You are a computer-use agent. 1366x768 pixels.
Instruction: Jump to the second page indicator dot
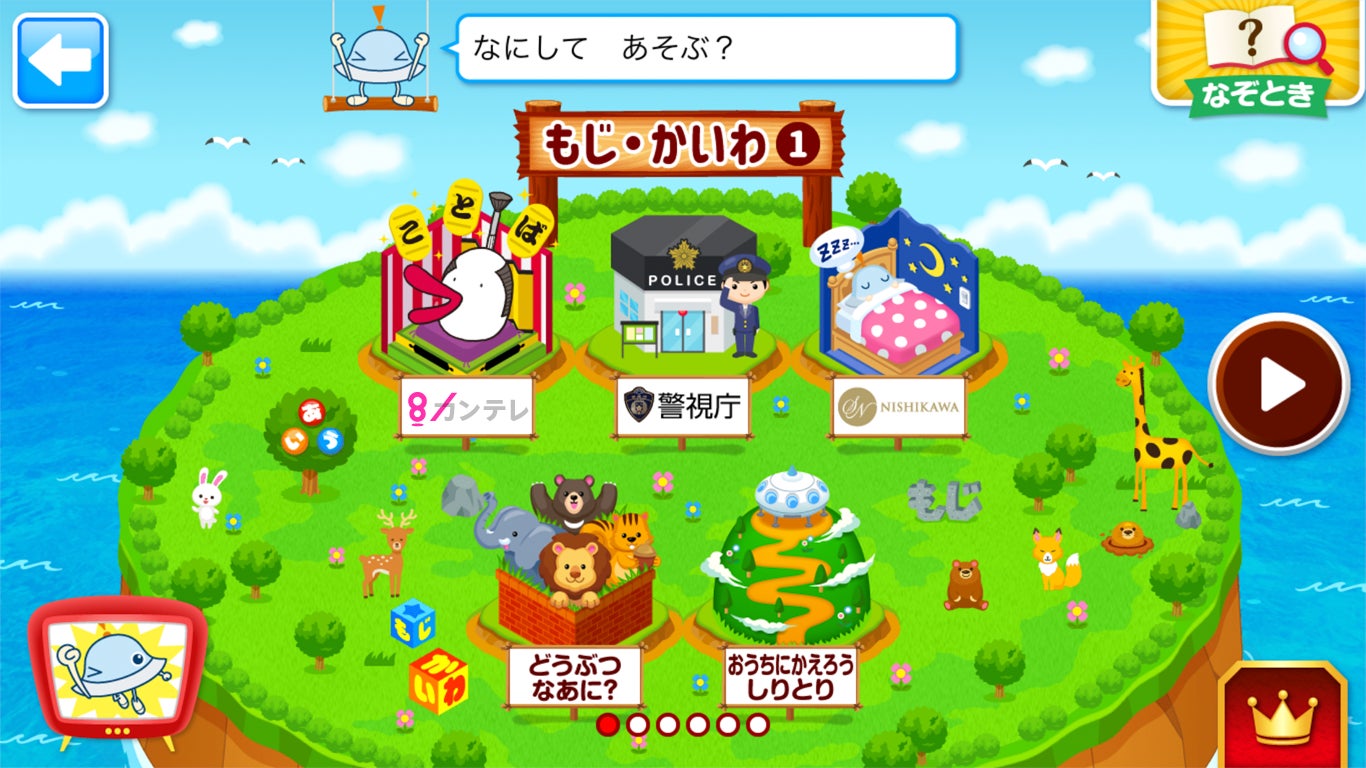pos(638,724)
